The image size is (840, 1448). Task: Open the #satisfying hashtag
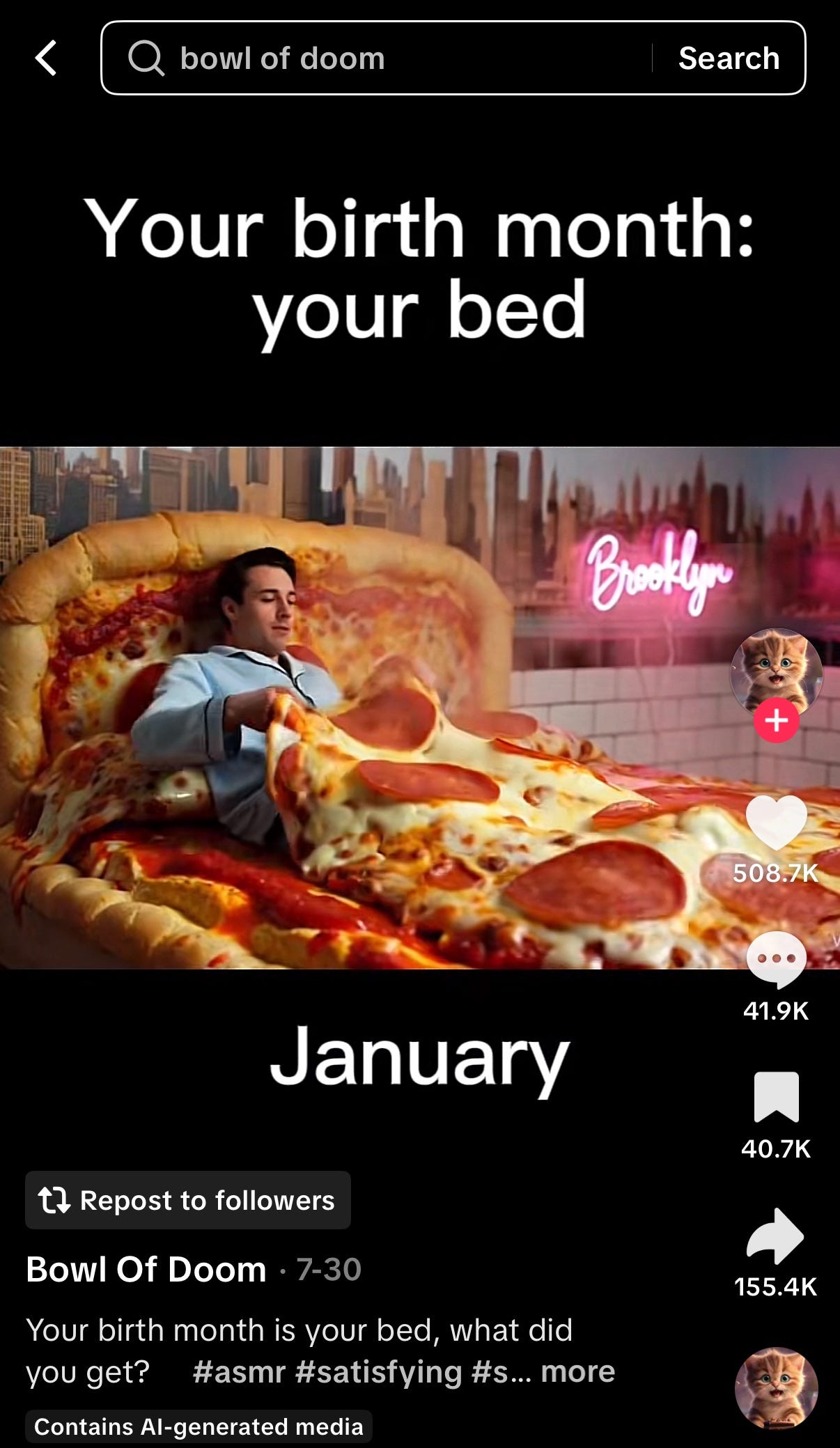coord(378,1371)
